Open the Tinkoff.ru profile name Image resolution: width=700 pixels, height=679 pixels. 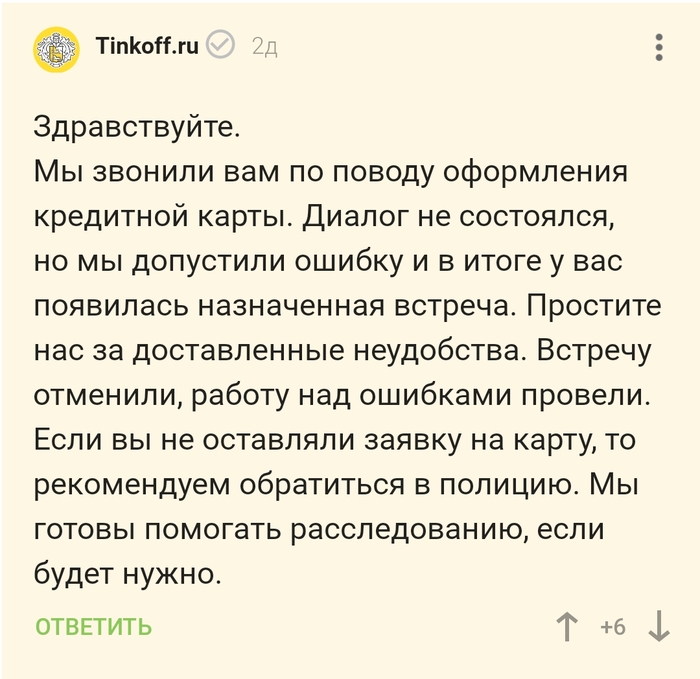coord(147,46)
